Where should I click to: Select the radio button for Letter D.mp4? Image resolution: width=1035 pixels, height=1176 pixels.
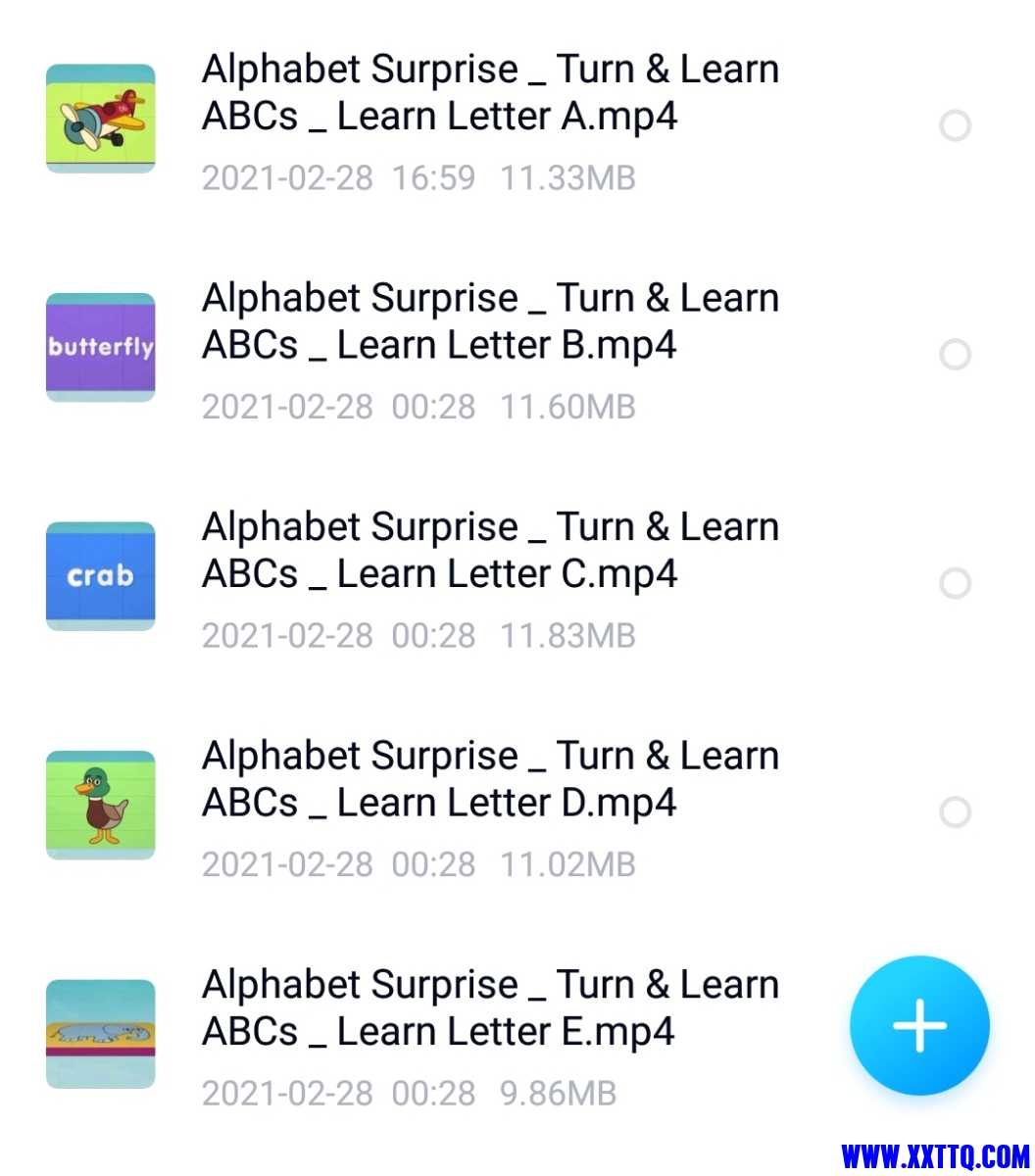click(x=955, y=811)
